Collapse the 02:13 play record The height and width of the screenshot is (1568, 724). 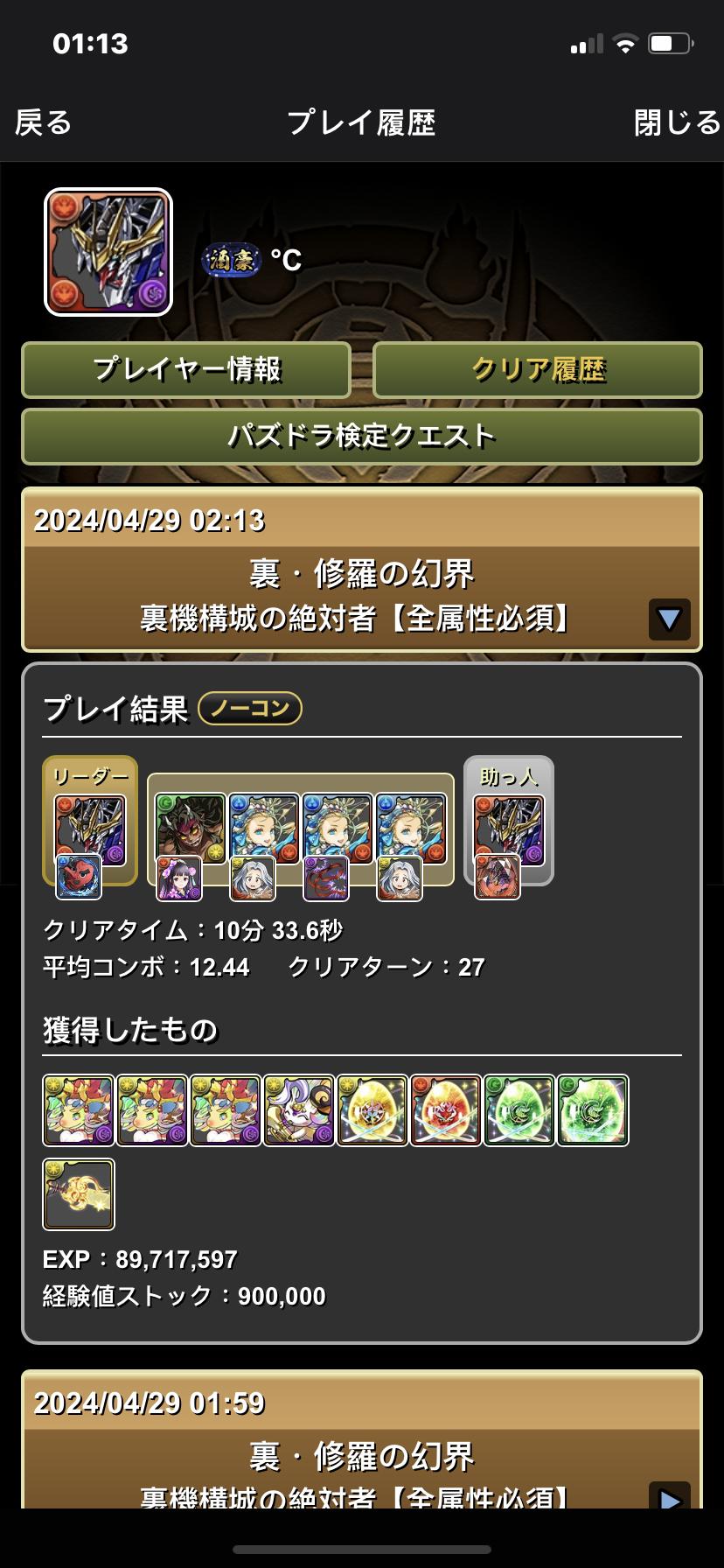[669, 619]
